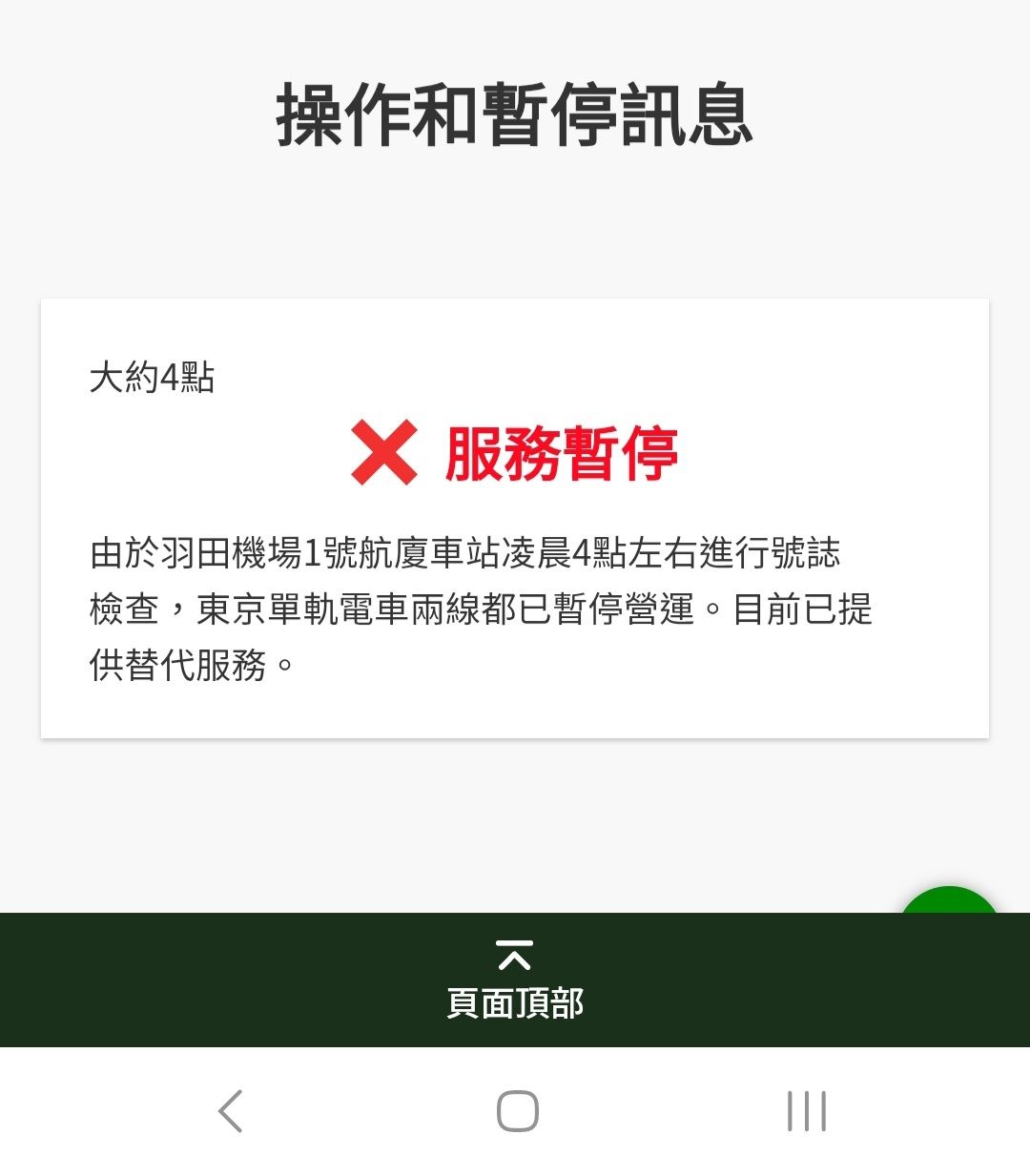Open the recent apps view

pos(806,1111)
